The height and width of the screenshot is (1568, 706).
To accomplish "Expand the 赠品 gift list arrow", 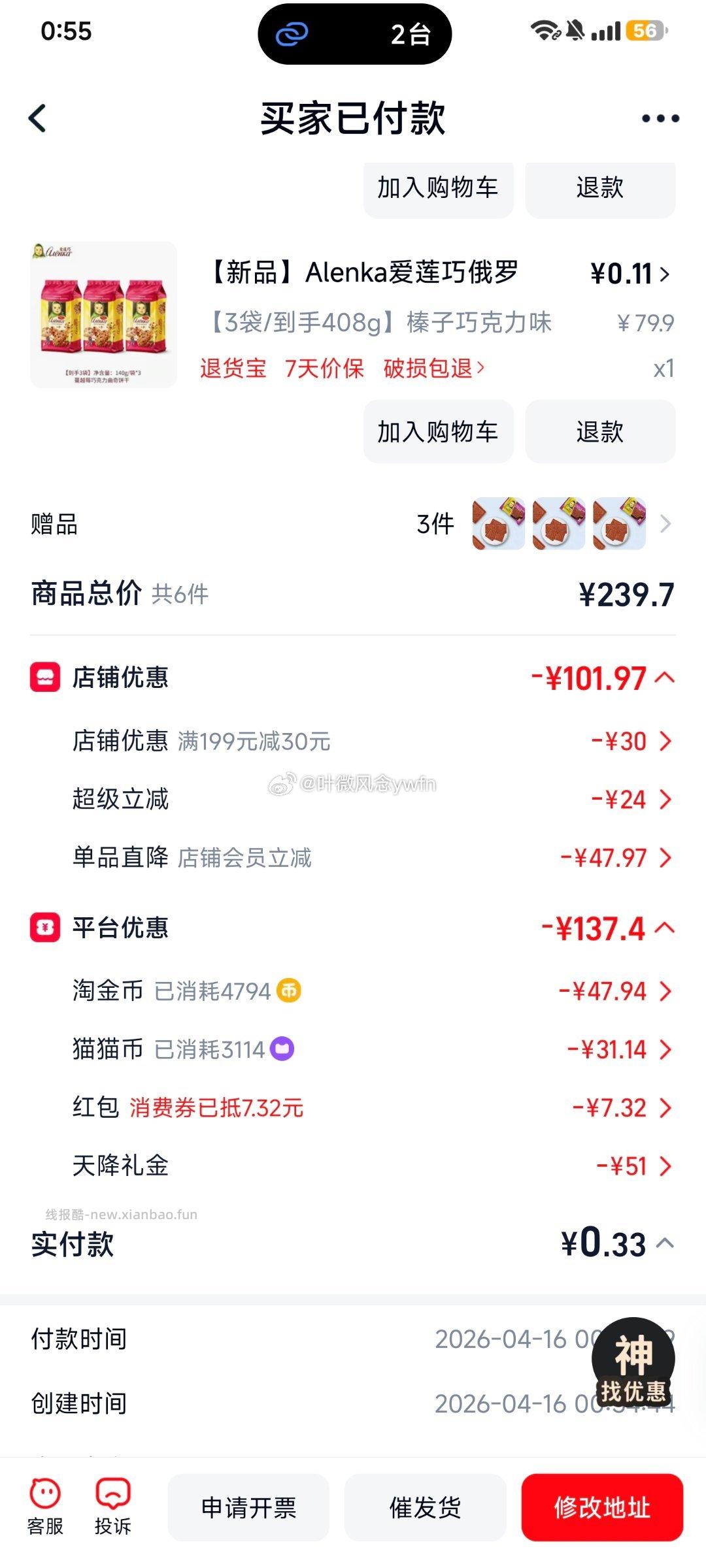I will tap(665, 524).
